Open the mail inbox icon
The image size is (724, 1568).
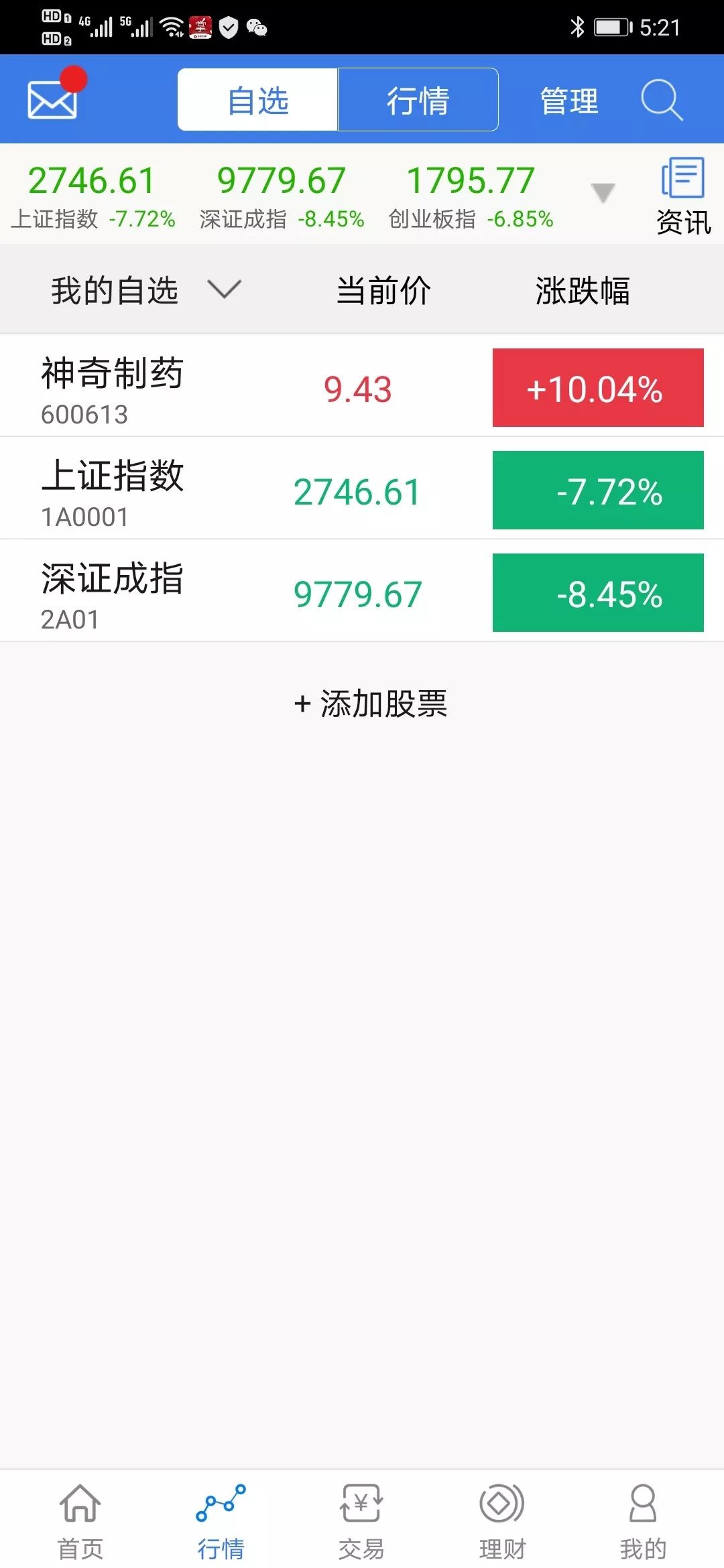[53, 99]
